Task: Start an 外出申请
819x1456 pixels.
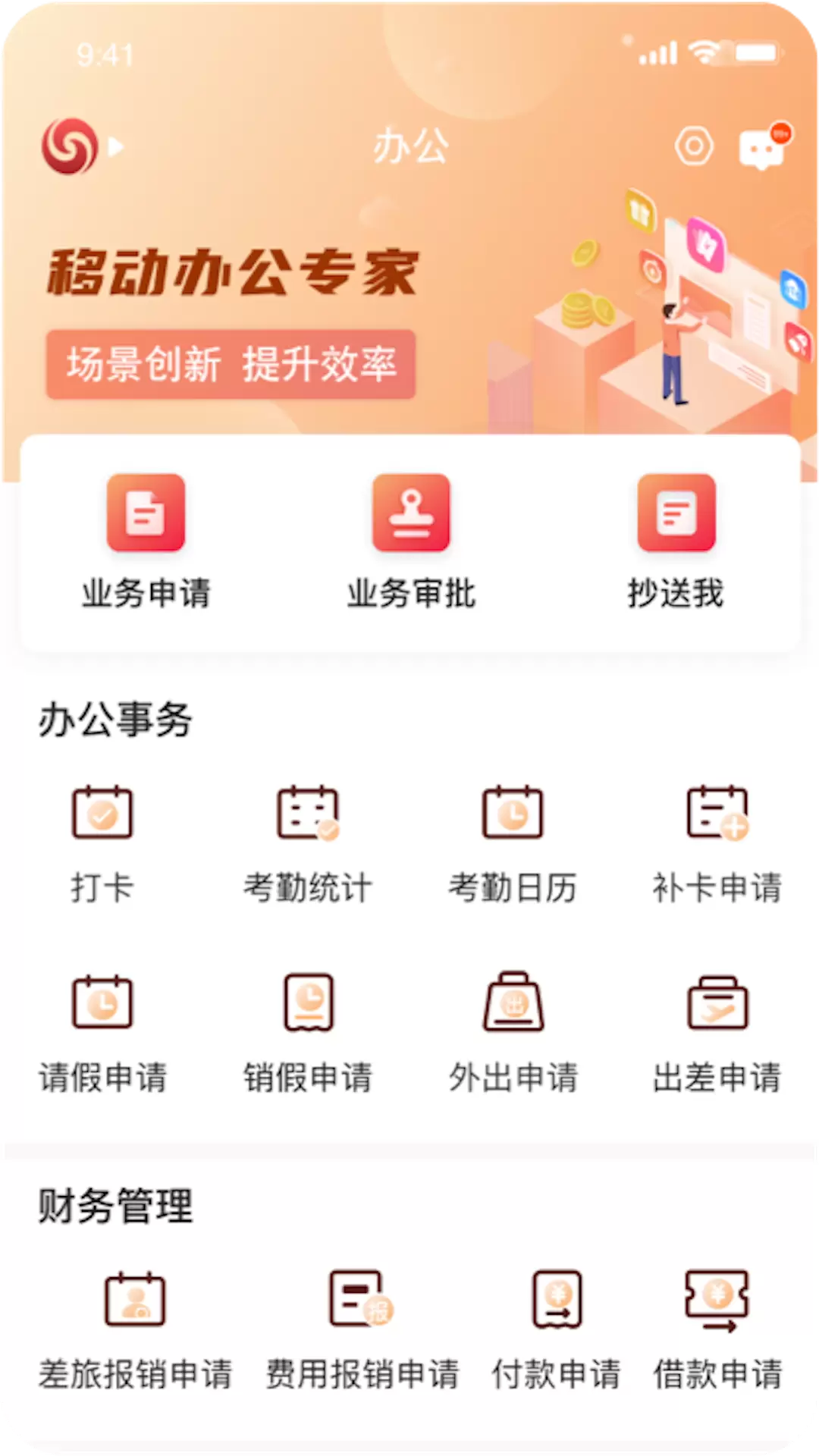Action: (x=513, y=1034)
